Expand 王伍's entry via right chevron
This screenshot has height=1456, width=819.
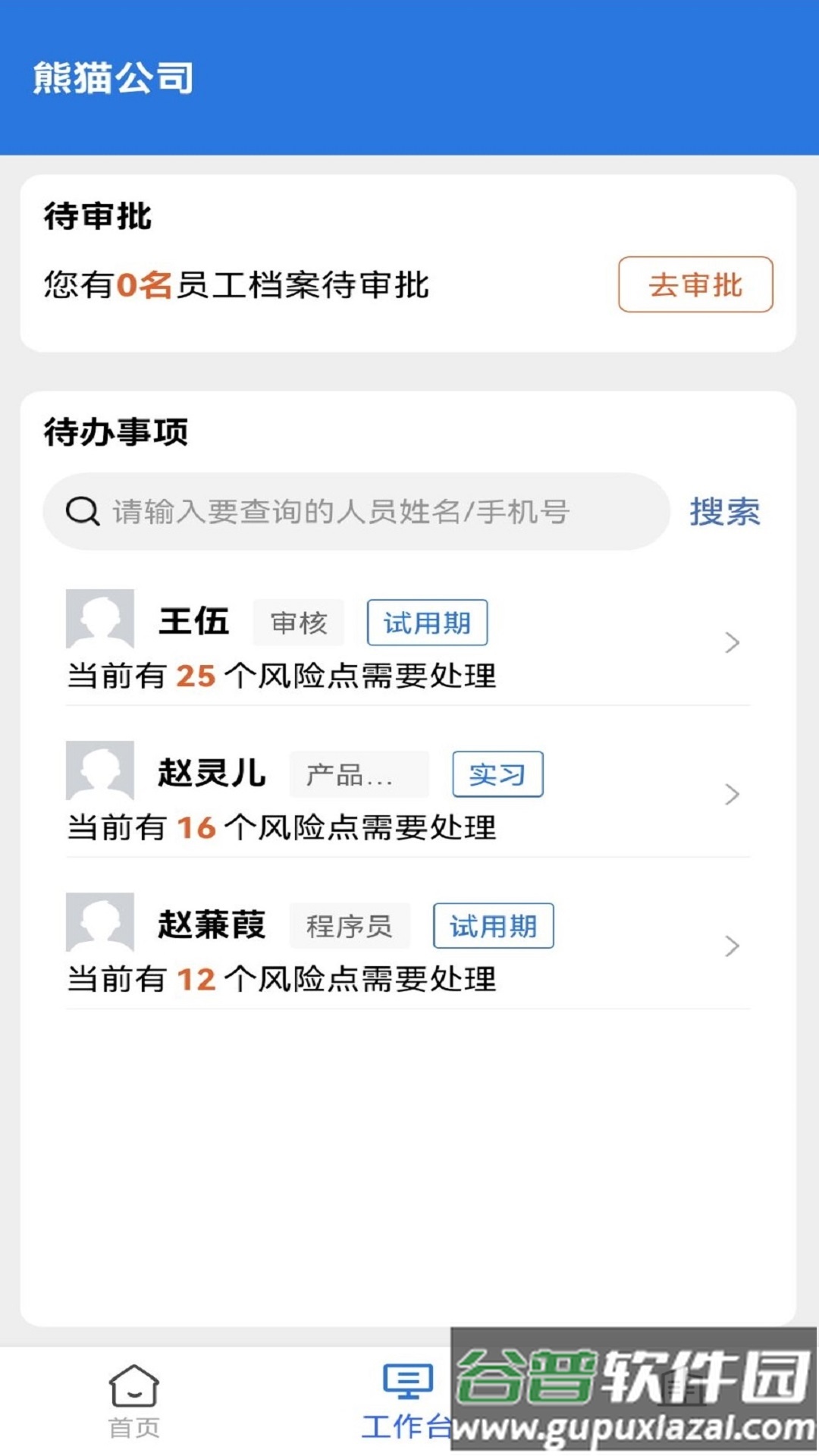pyautogui.click(x=730, y=644)
